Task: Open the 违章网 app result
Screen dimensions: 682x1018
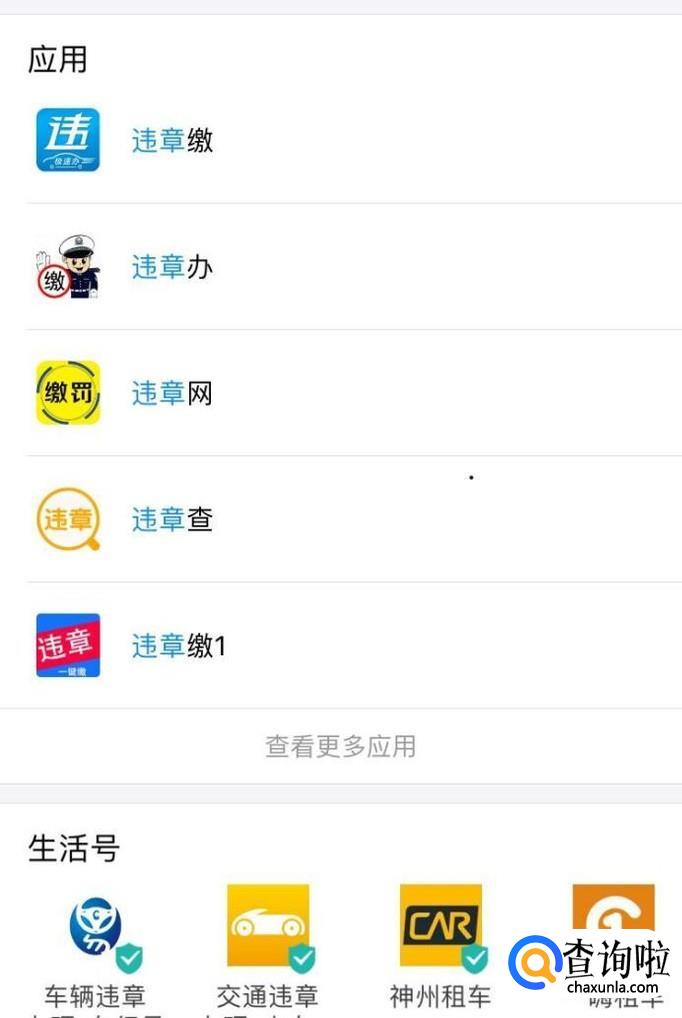Action: [x=172, y=393]
